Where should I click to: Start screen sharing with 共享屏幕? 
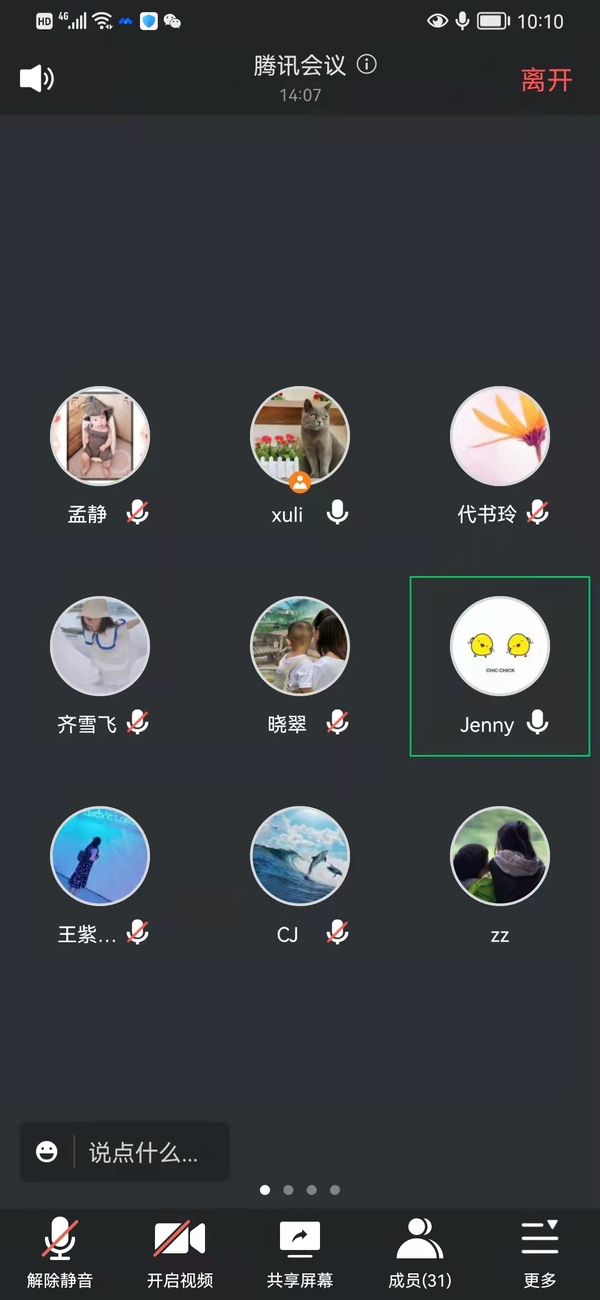coord(300,1252)
